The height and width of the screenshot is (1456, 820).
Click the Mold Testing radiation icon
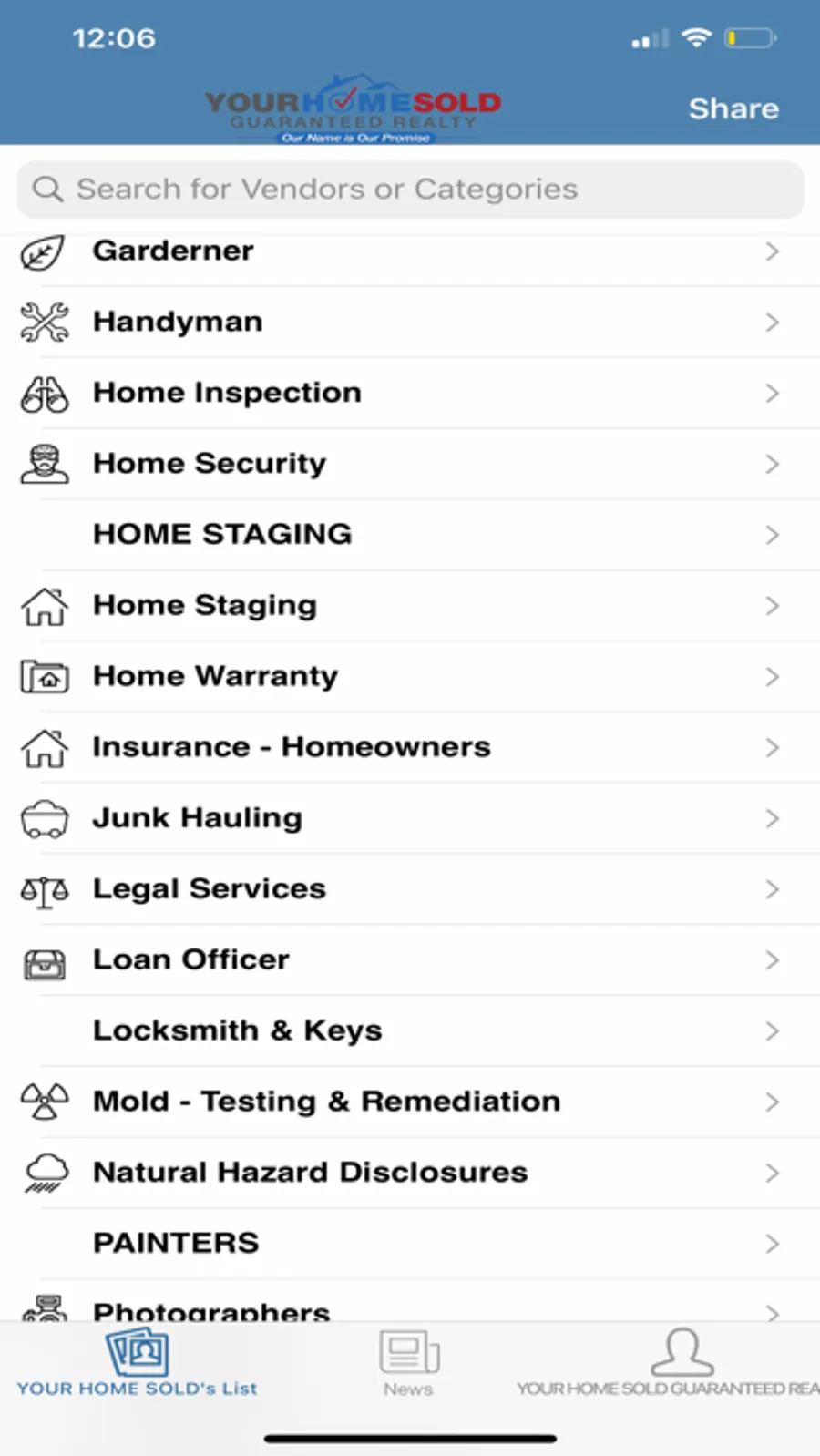point(44,1102)
